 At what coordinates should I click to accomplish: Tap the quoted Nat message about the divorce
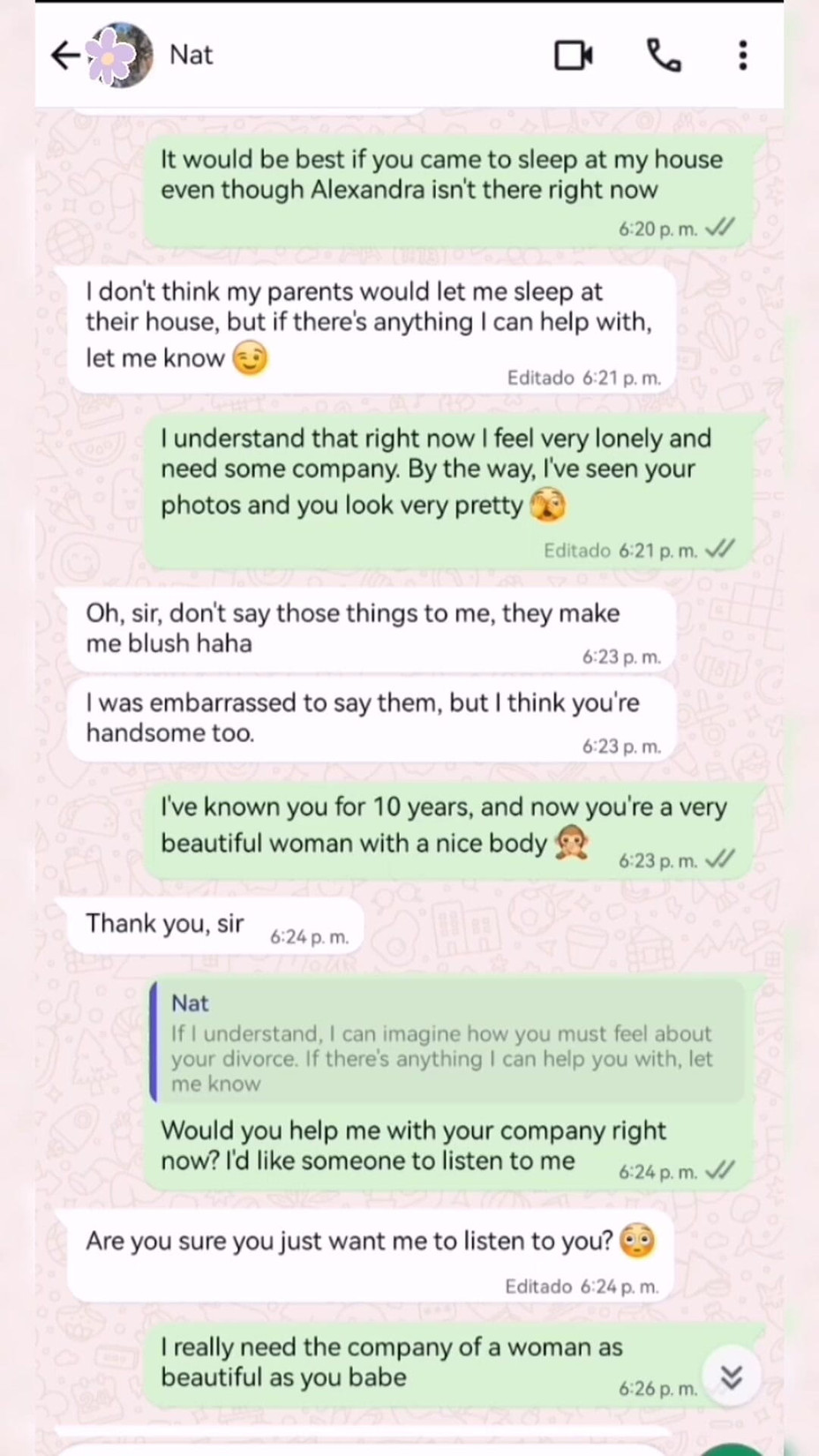446,1043
